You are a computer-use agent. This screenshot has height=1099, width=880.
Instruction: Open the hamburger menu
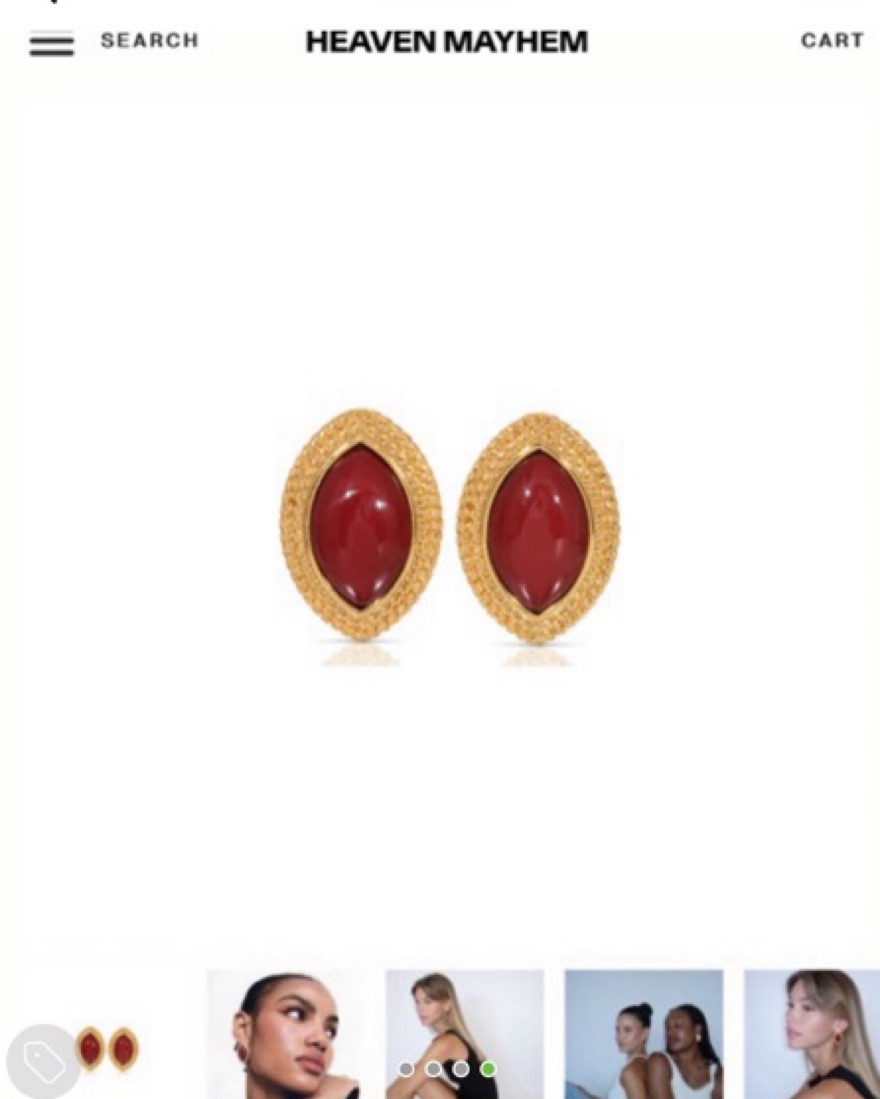click(x=51, y=44)
